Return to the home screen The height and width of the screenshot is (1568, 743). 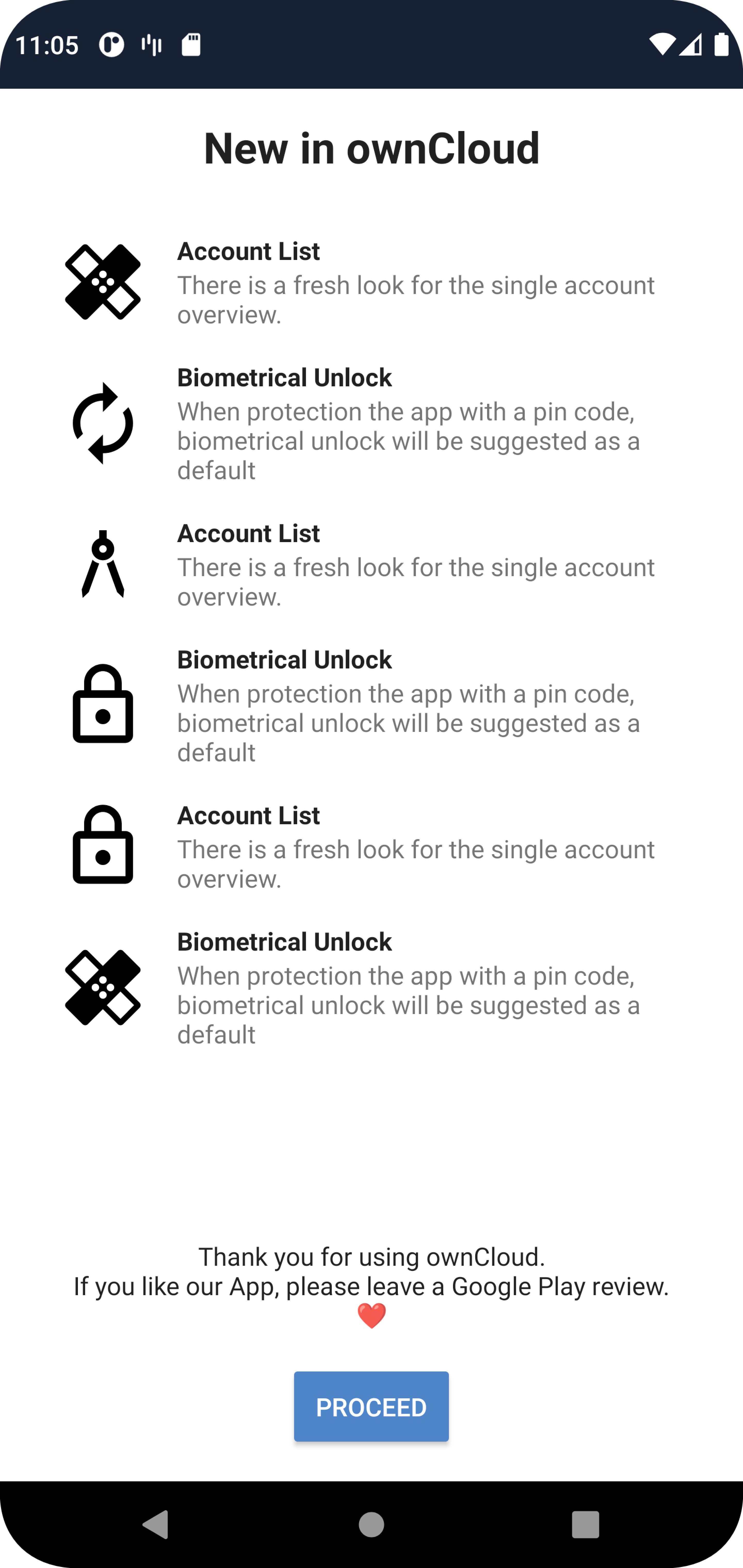click(x=371, y=1525)
